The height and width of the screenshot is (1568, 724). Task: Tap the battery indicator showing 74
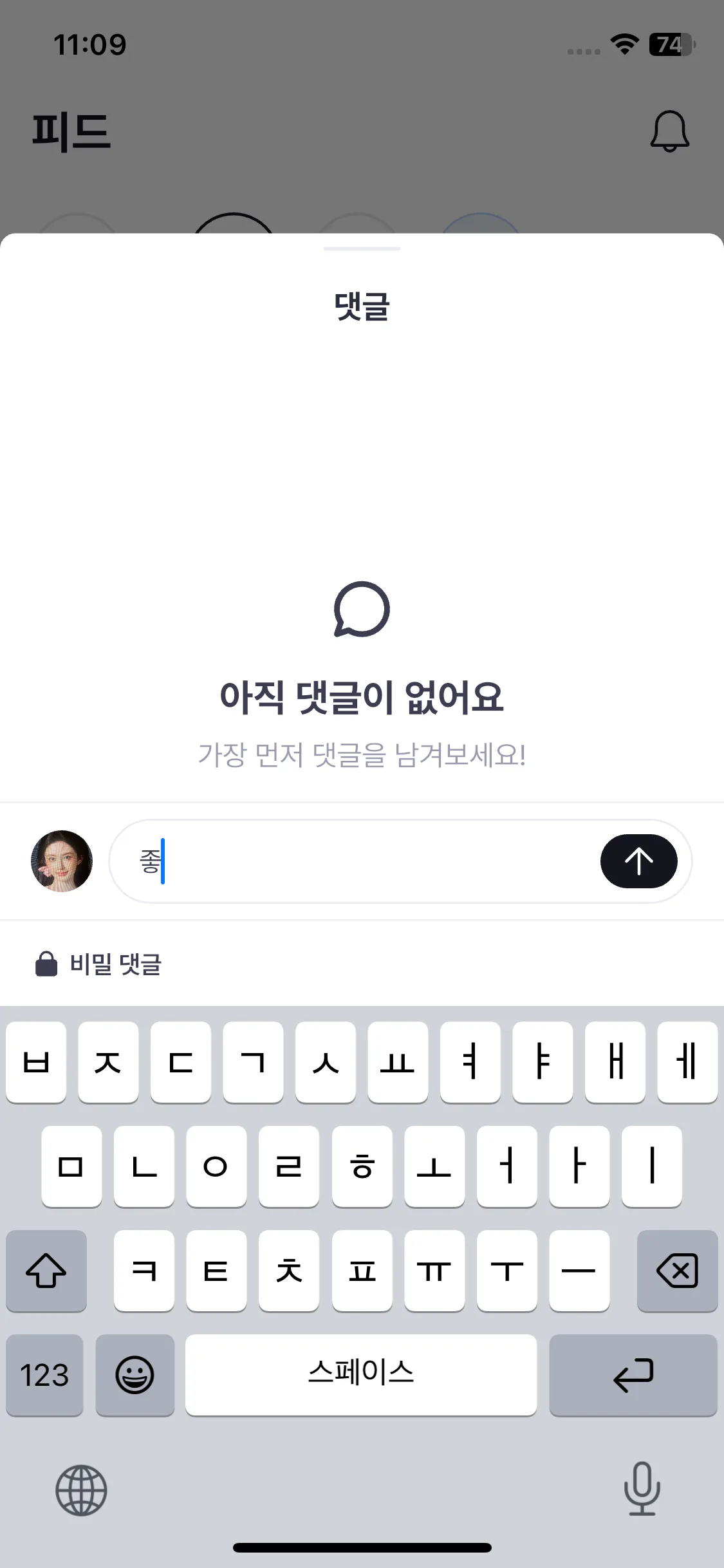pos(669,45)
